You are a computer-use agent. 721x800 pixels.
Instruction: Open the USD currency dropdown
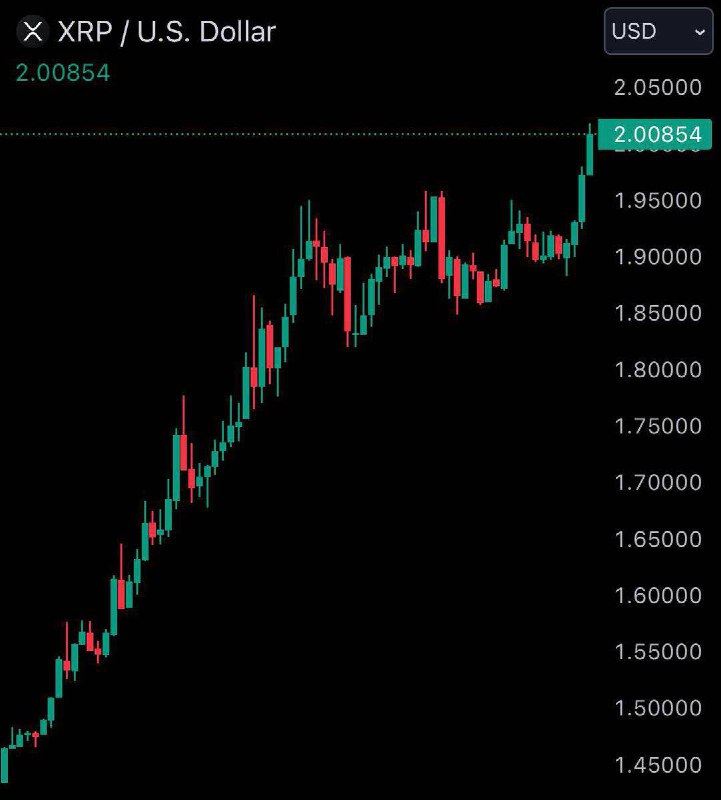(x=658, y=31)
